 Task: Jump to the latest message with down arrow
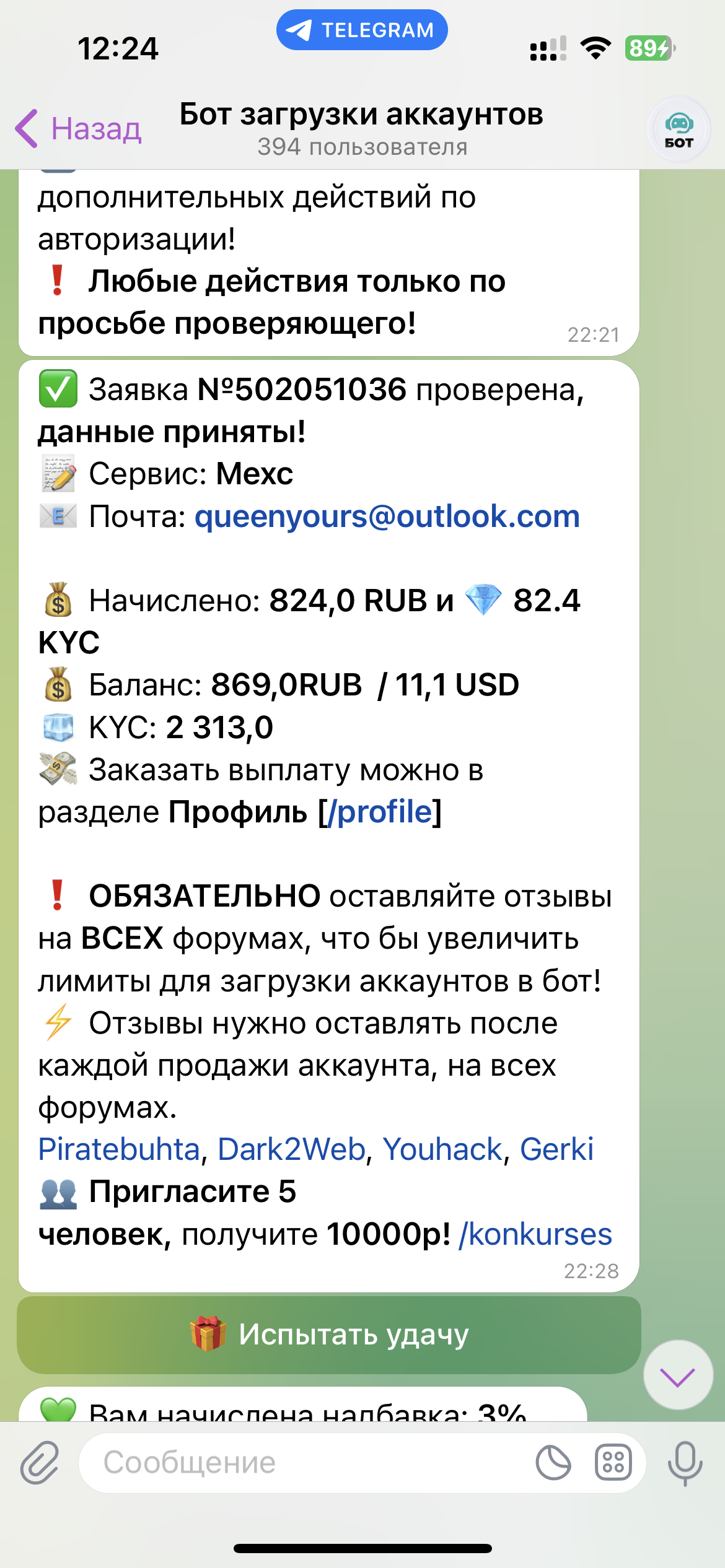pyautogui.click(x=678, y=1376)
